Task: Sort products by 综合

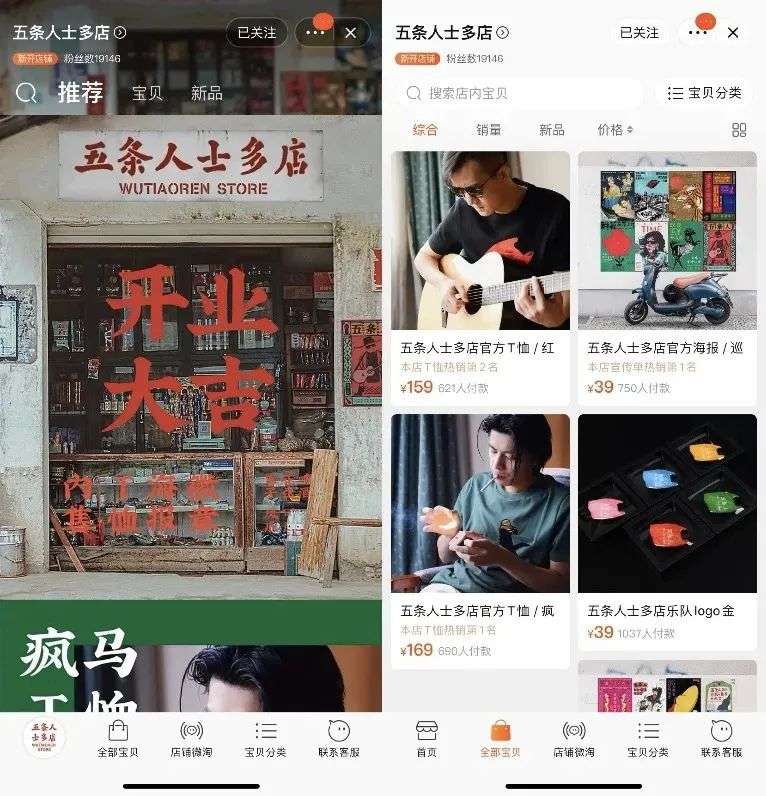Action: [x=425, y=130]
